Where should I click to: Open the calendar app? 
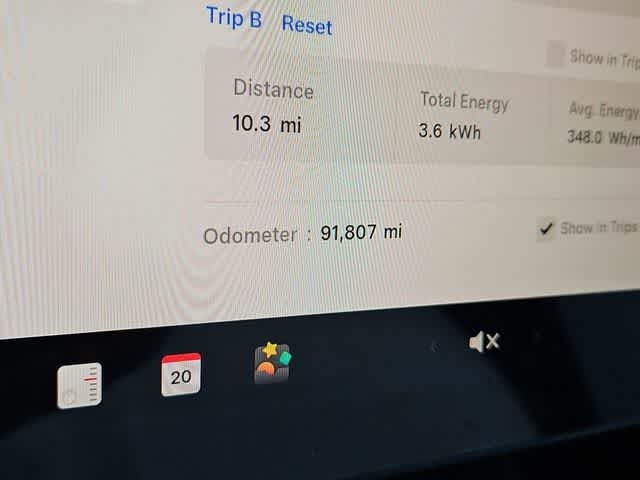click(x=181, y=375)
